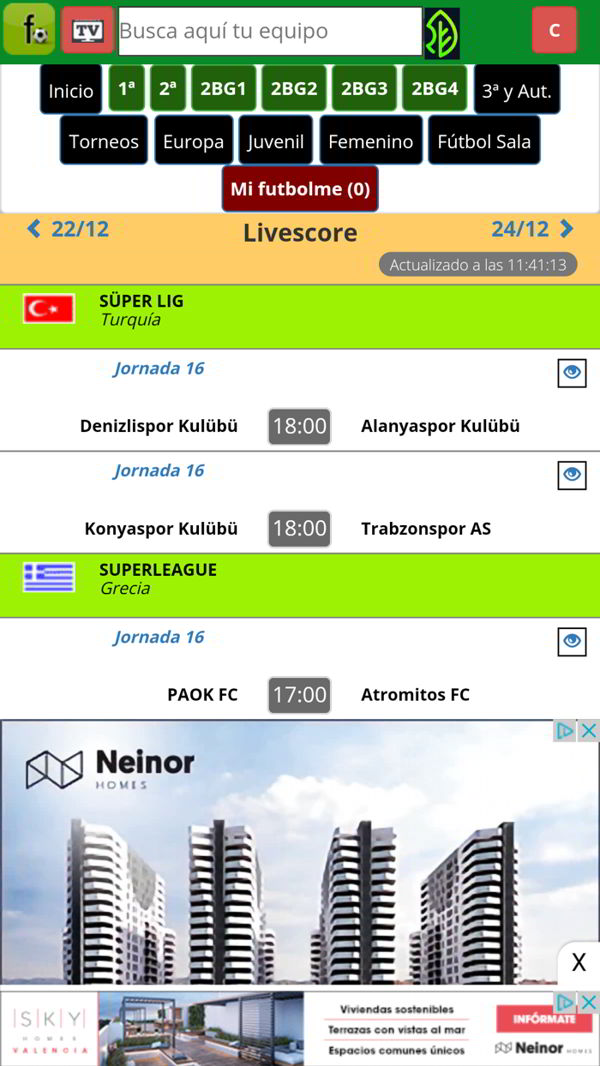The height and width of the screenshot is (1066, 600).
Task: Switch to Europa leagues
Action: point(193,140)
